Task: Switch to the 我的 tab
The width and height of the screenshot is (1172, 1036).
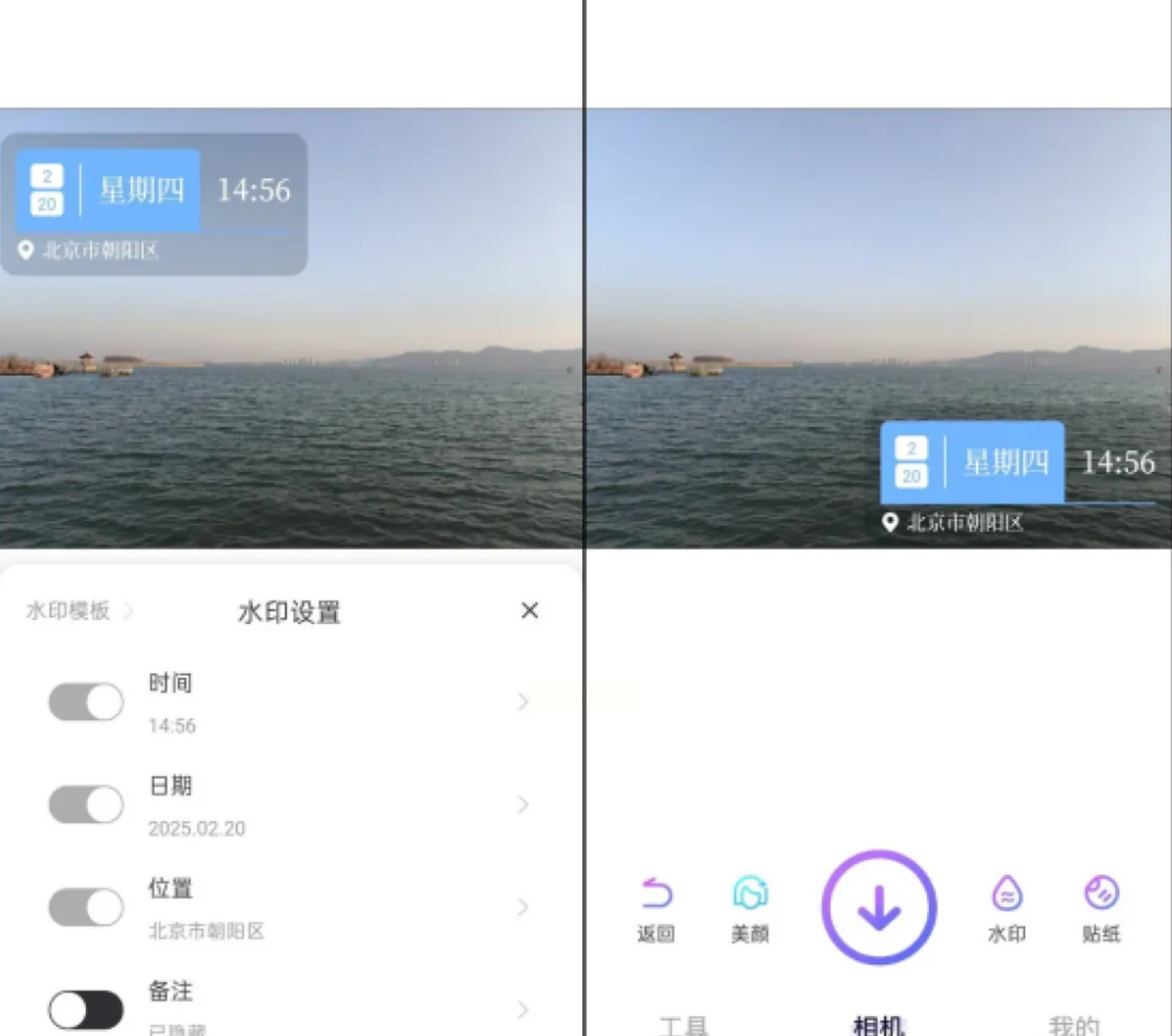Action: (1074, 1024)
